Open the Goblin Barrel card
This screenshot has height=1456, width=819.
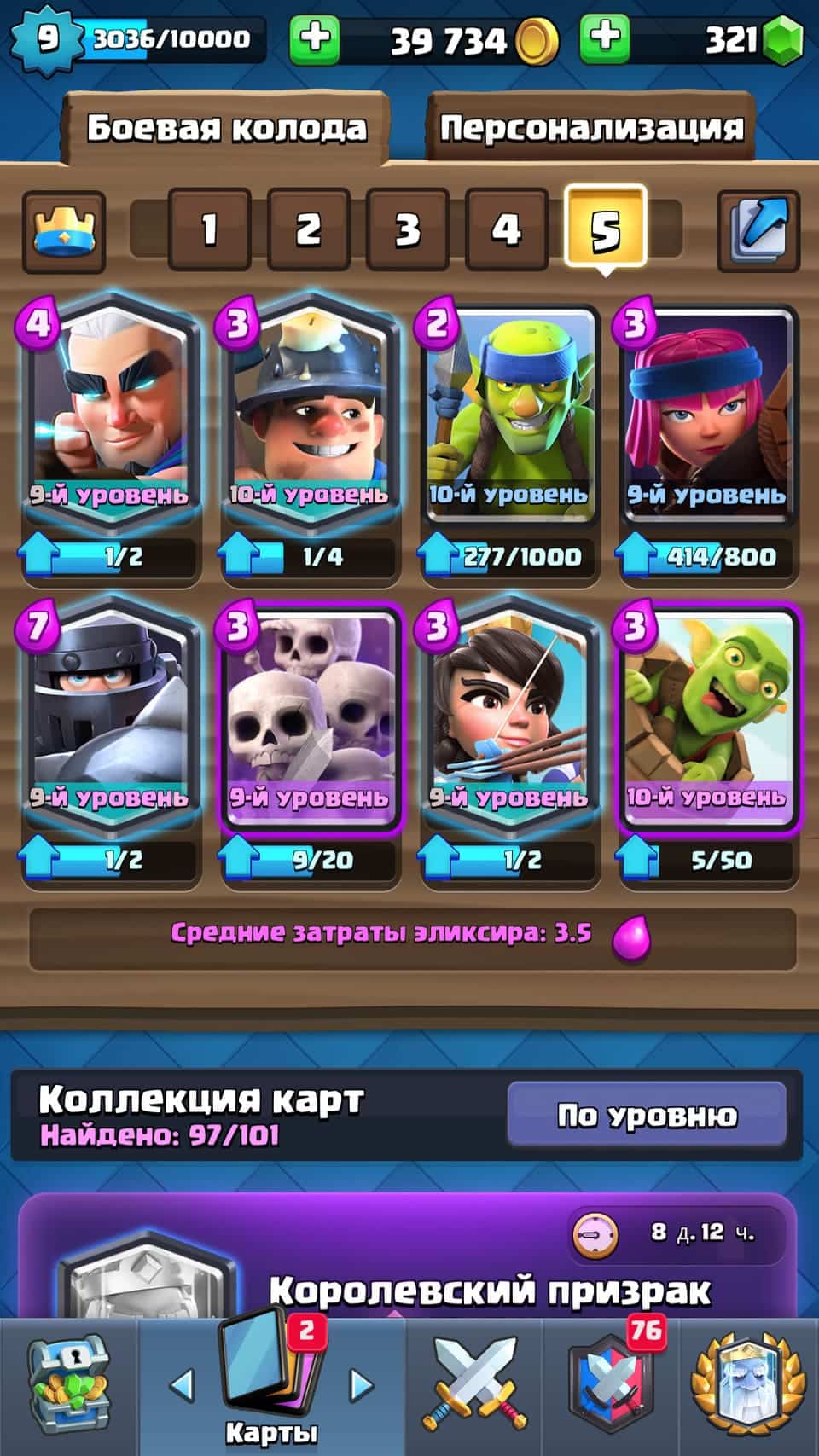[708, 716]
